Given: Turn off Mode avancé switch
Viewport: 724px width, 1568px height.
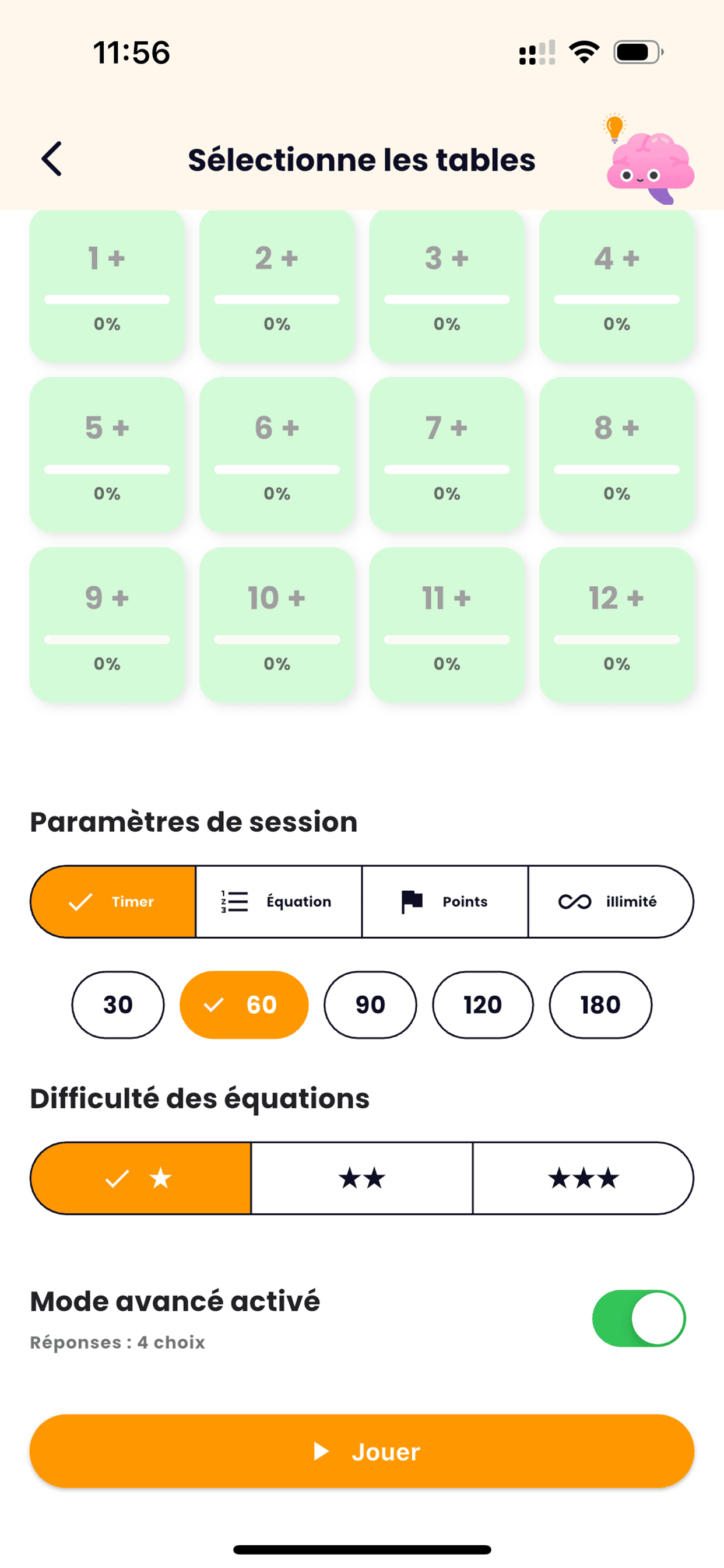Looking at the screenshot, I should click(x=638, y=1318).
